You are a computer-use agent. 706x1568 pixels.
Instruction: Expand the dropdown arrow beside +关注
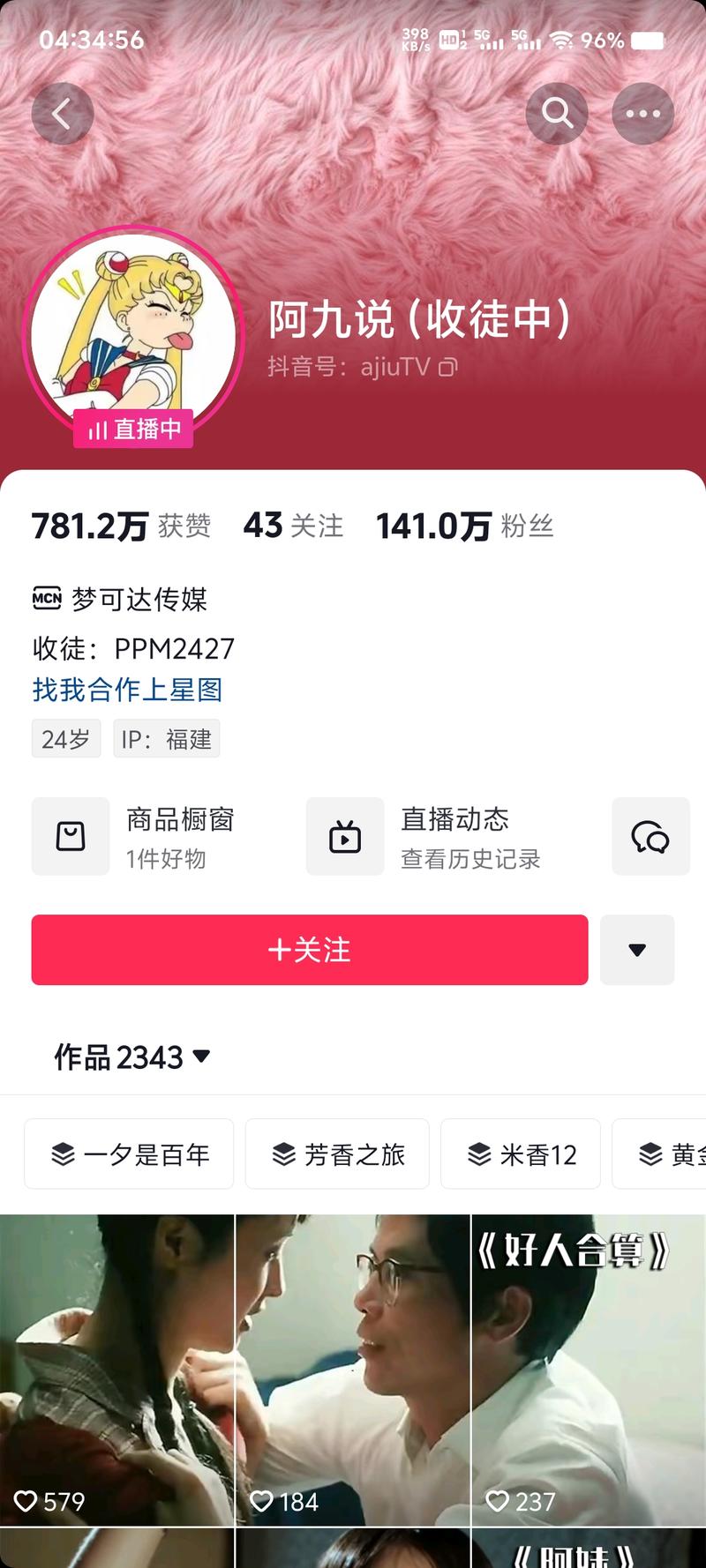637,950
